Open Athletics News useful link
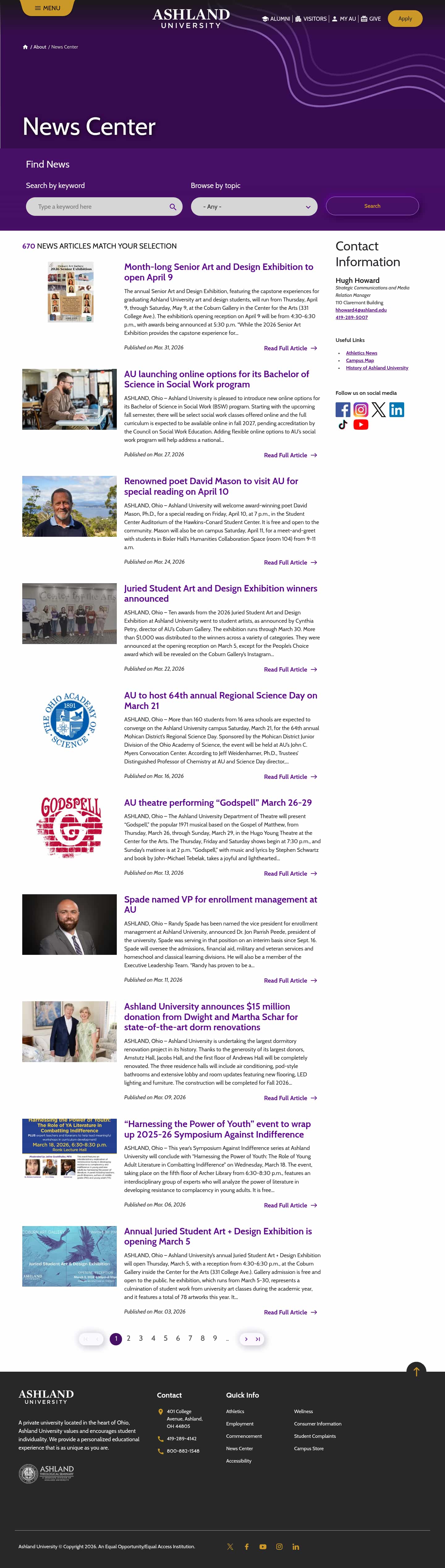445x1568 pixels. 361,353
